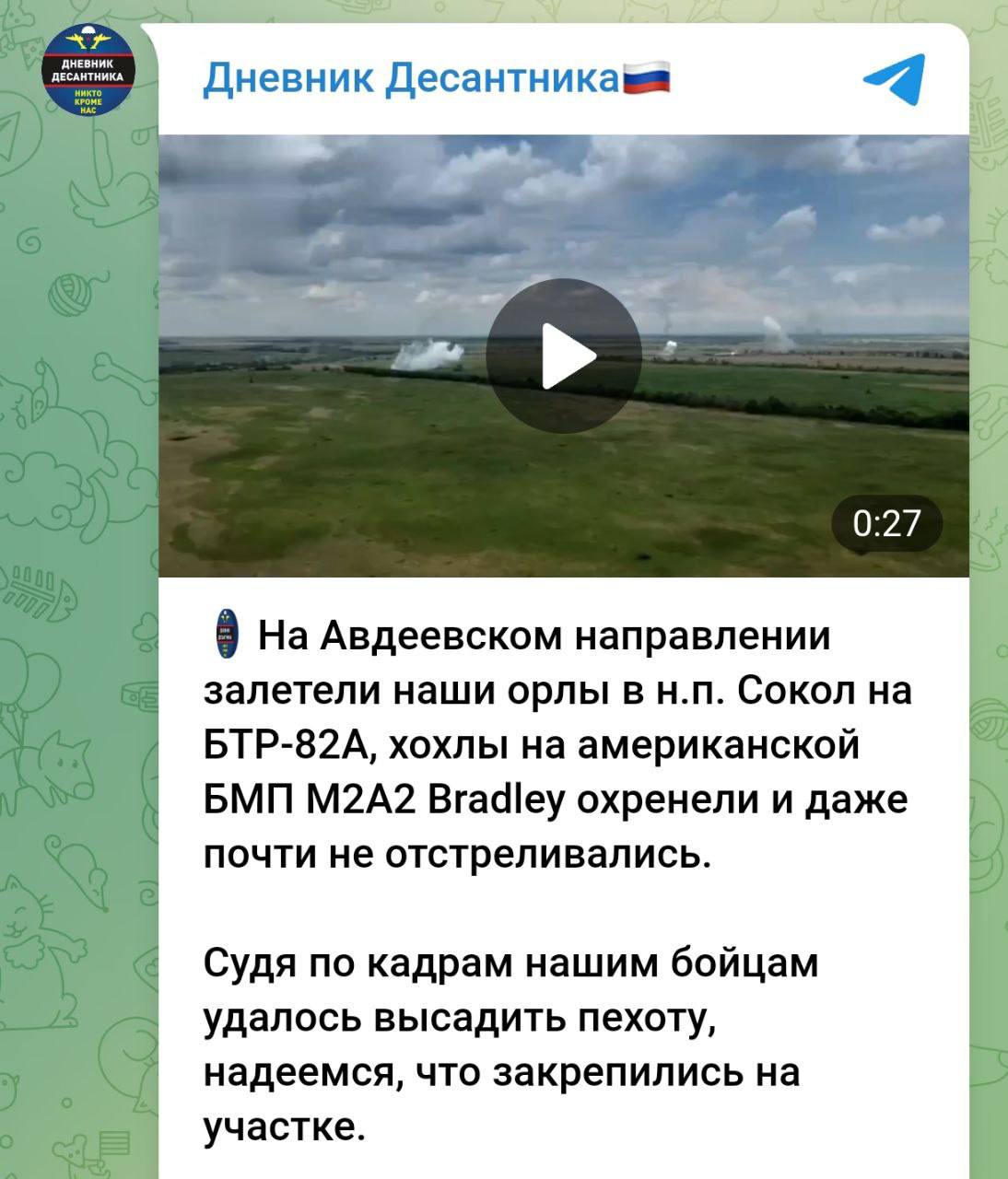Play the 0:27 video

click(563, 356)
